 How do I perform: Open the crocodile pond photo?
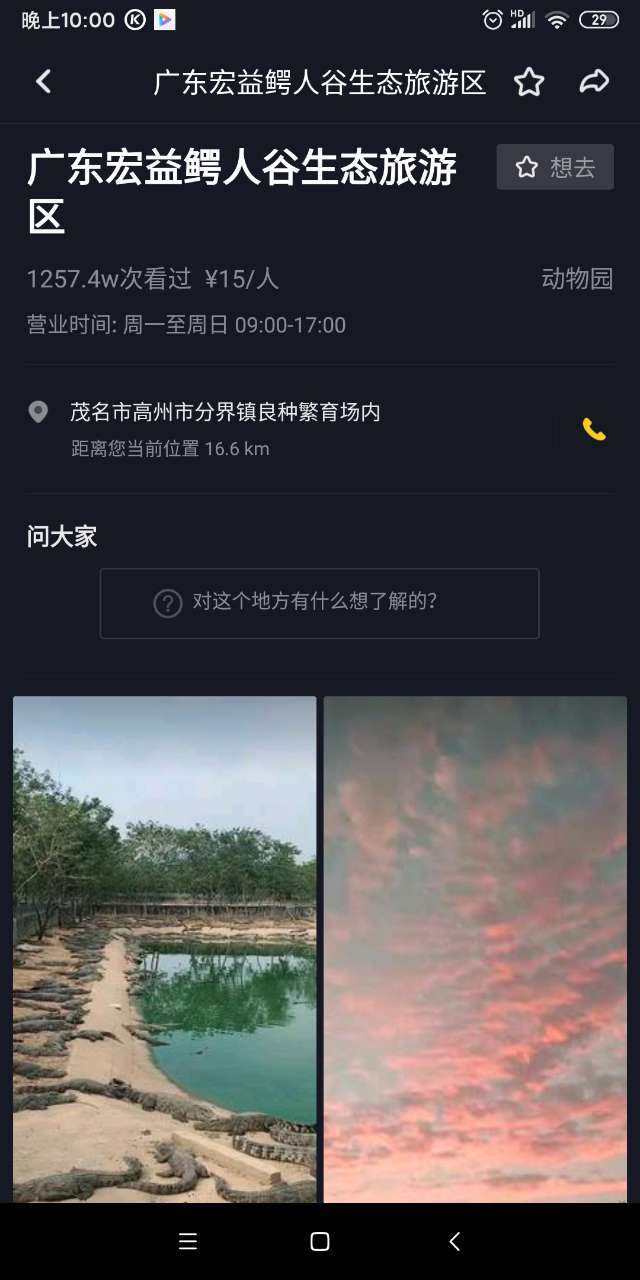(x=164, y=949)
